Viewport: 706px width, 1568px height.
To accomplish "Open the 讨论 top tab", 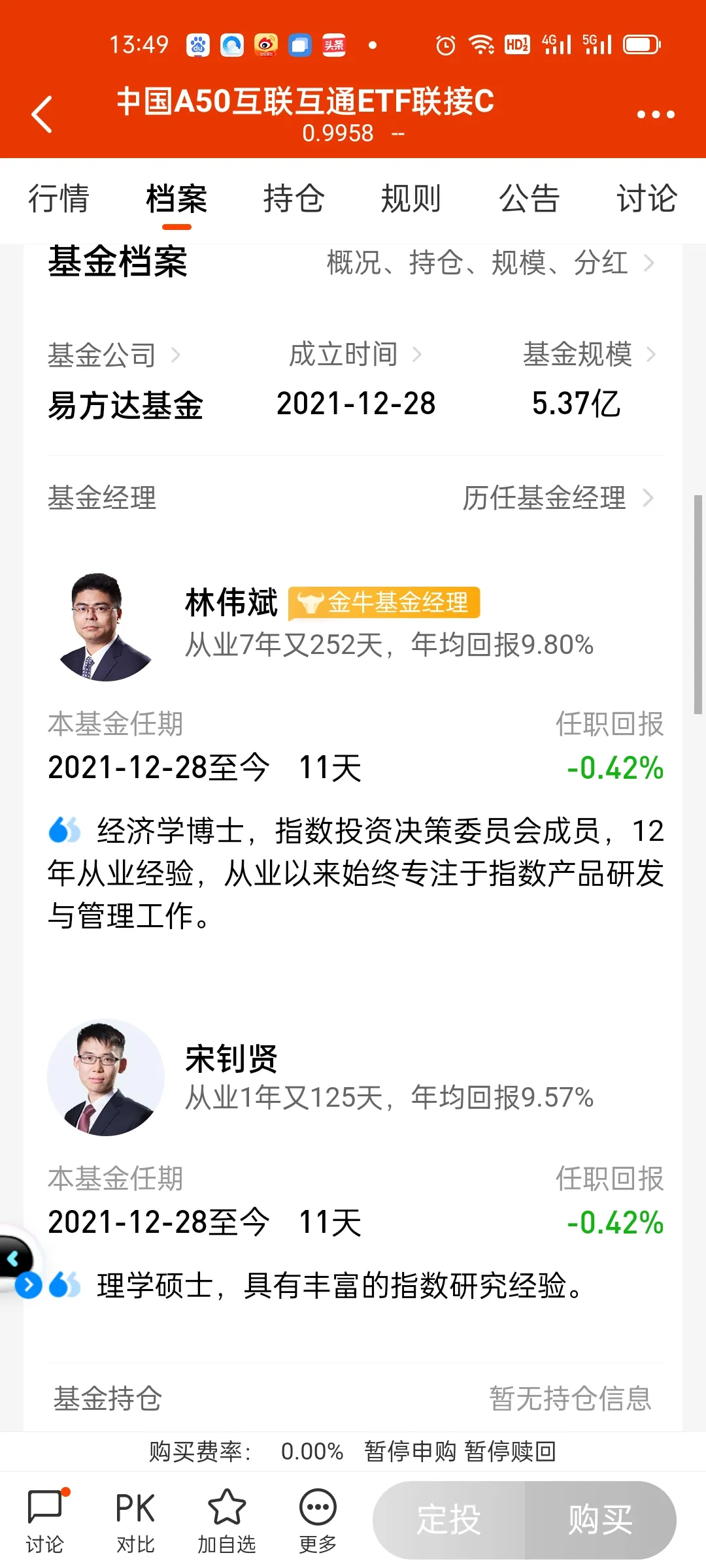I will 646,199.
